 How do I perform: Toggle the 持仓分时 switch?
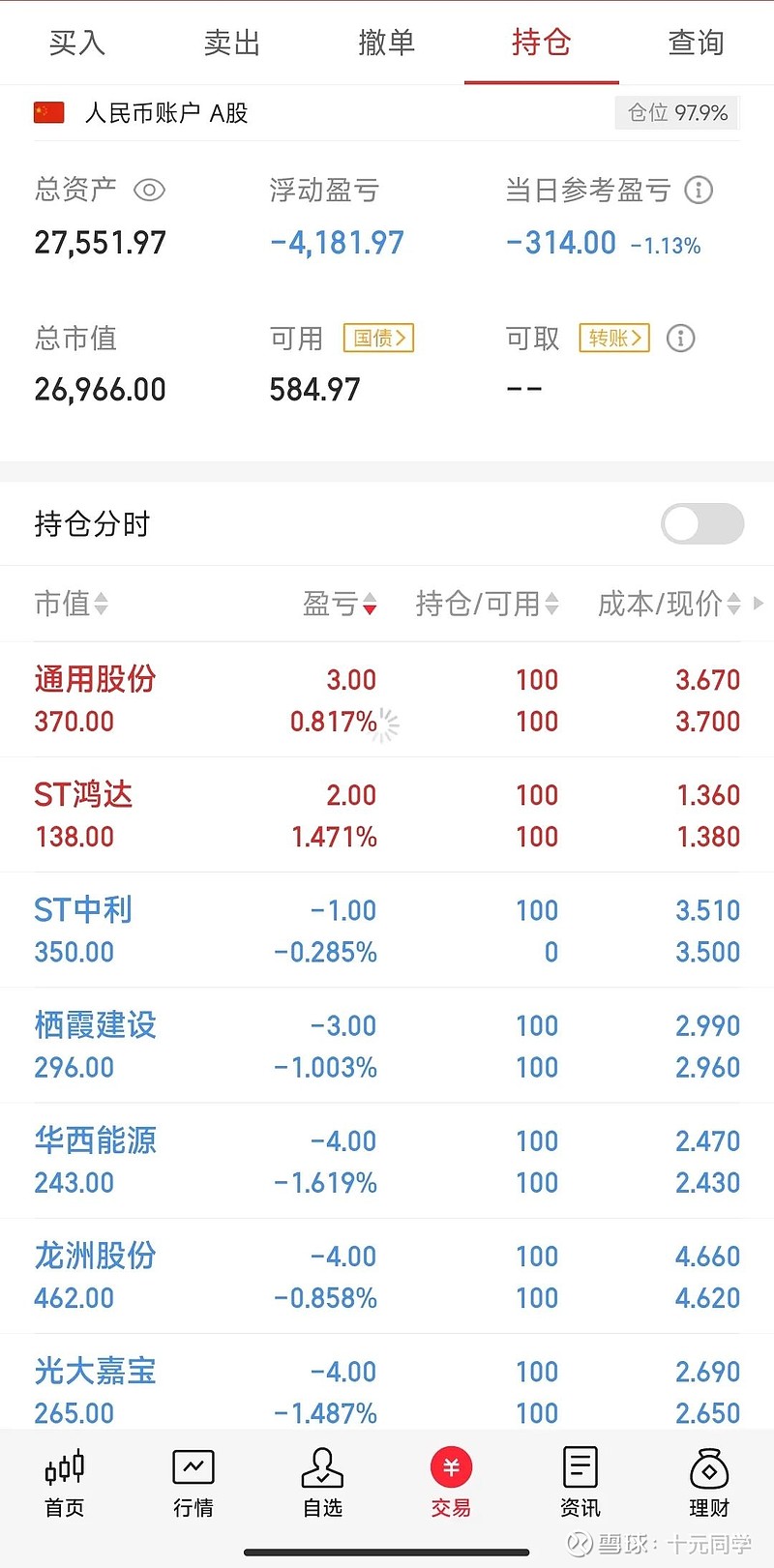[702, 523]
